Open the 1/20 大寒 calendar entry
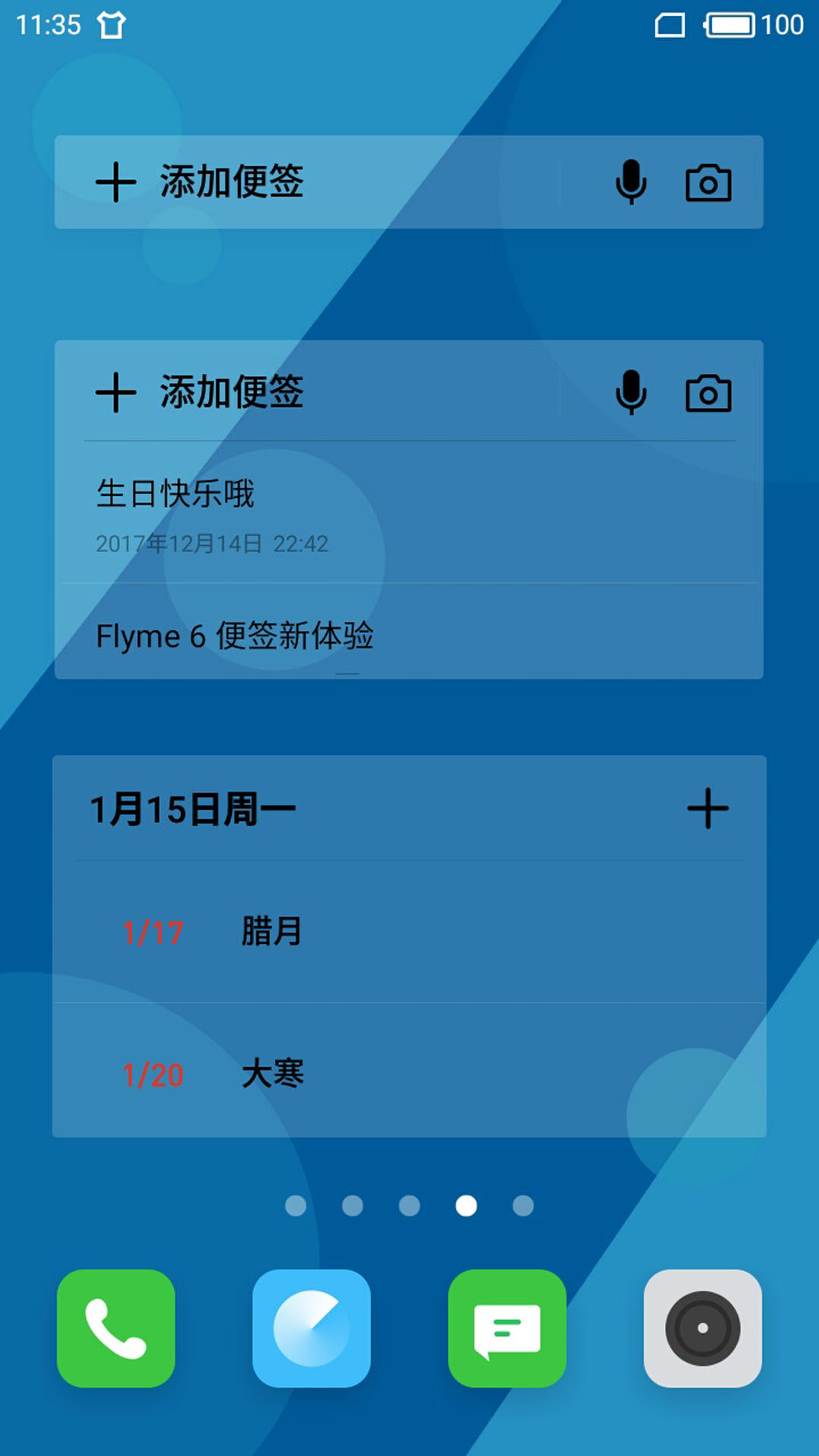The image size is (819, 1456). point(409,1071)
